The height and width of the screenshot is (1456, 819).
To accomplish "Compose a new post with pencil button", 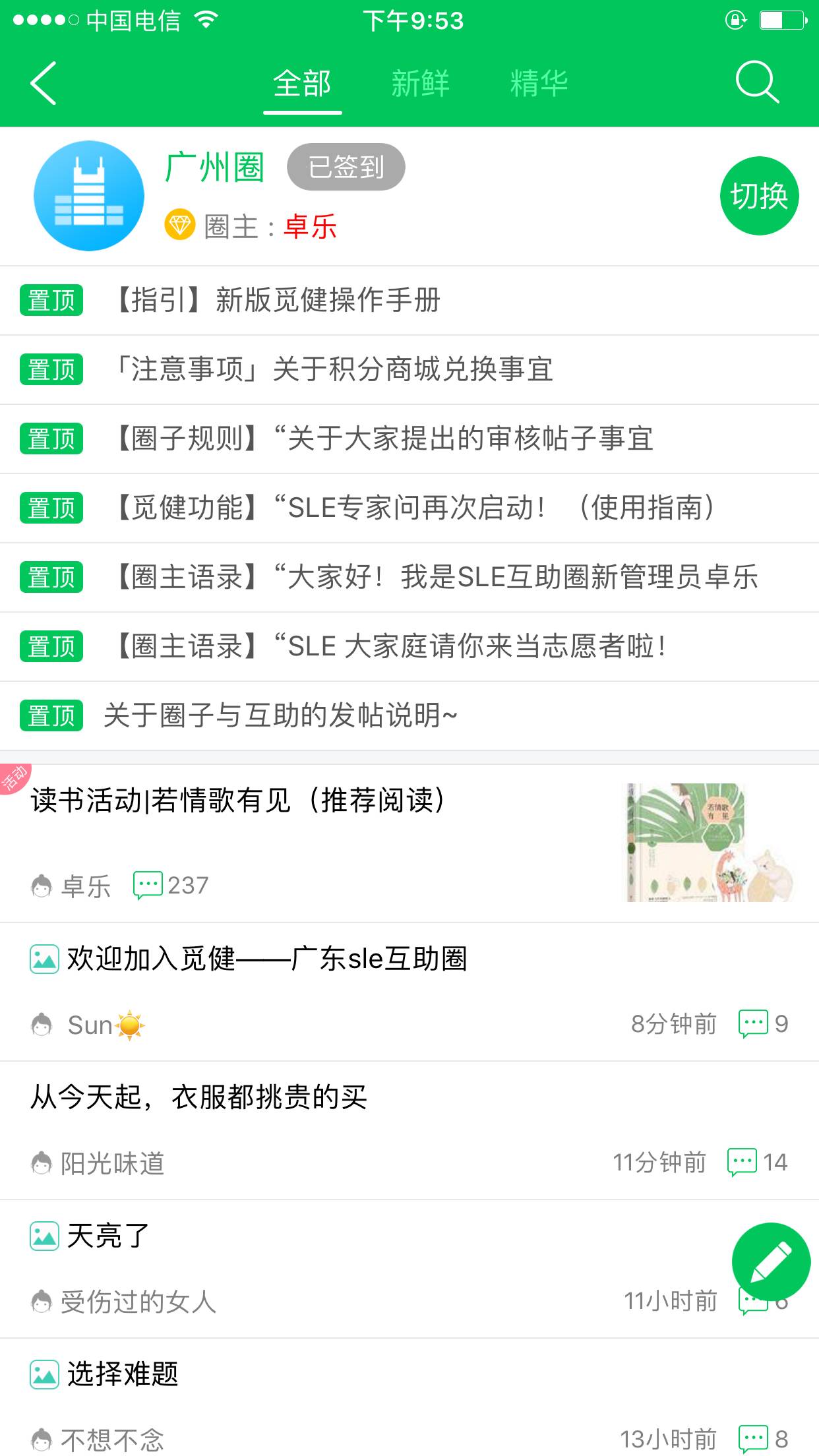I will pyautogui.click(x=771, y=1261).
